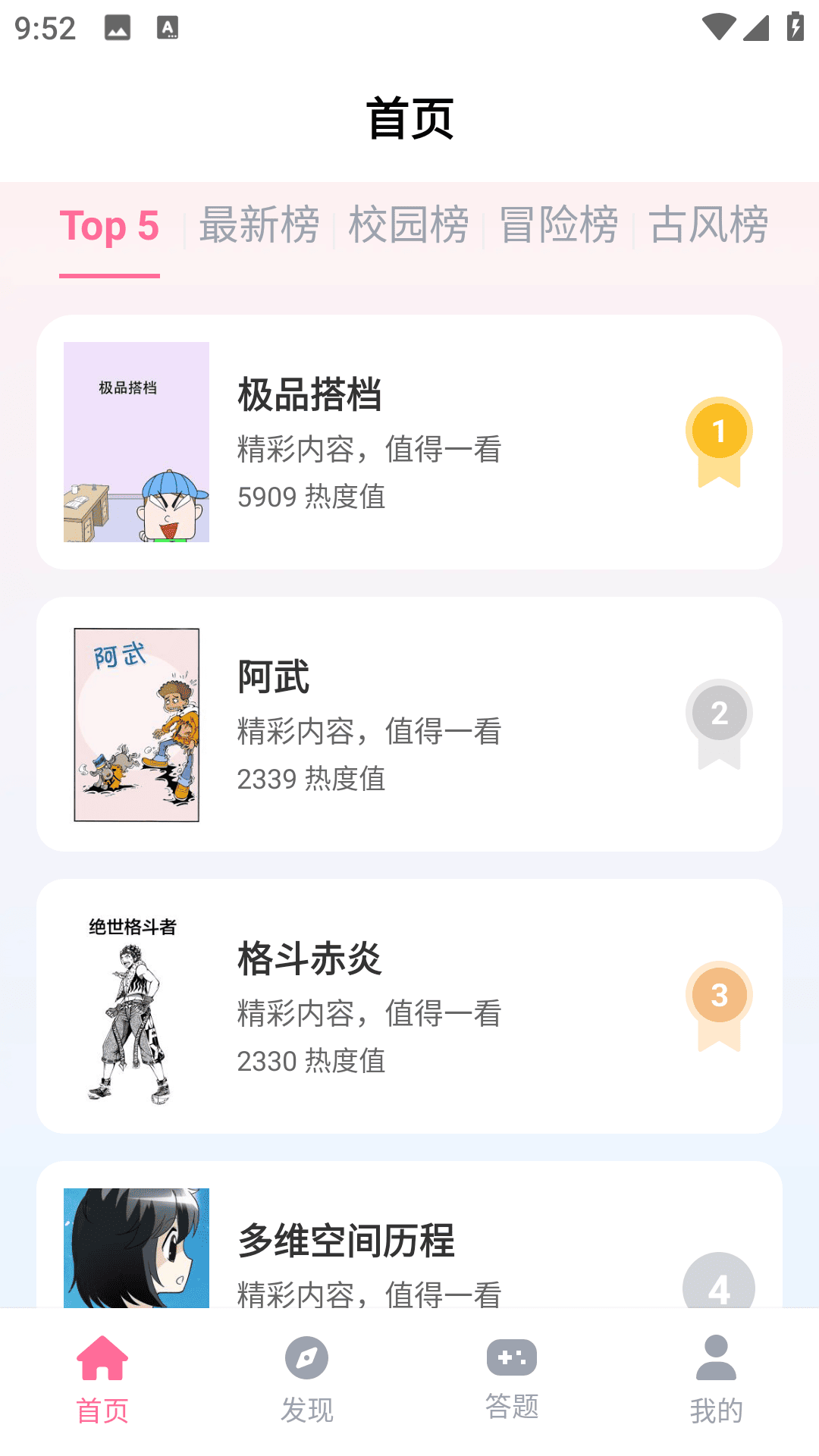
Task: Tap the rank 4 badge on 多维空间历程
Action: coord(719,1289)
